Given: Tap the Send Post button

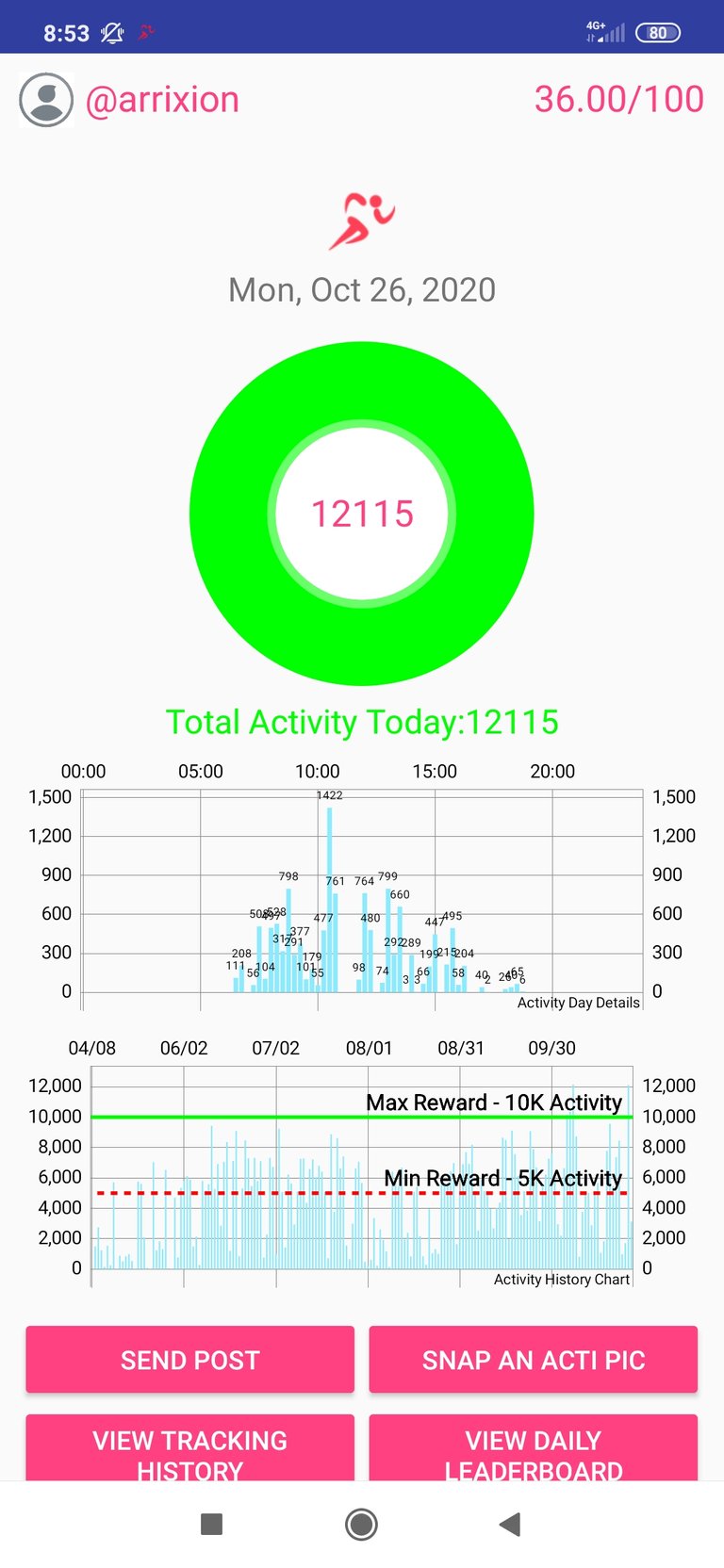Looking at the screenshot, I should pyautogui.click(x=189, y=1360).
